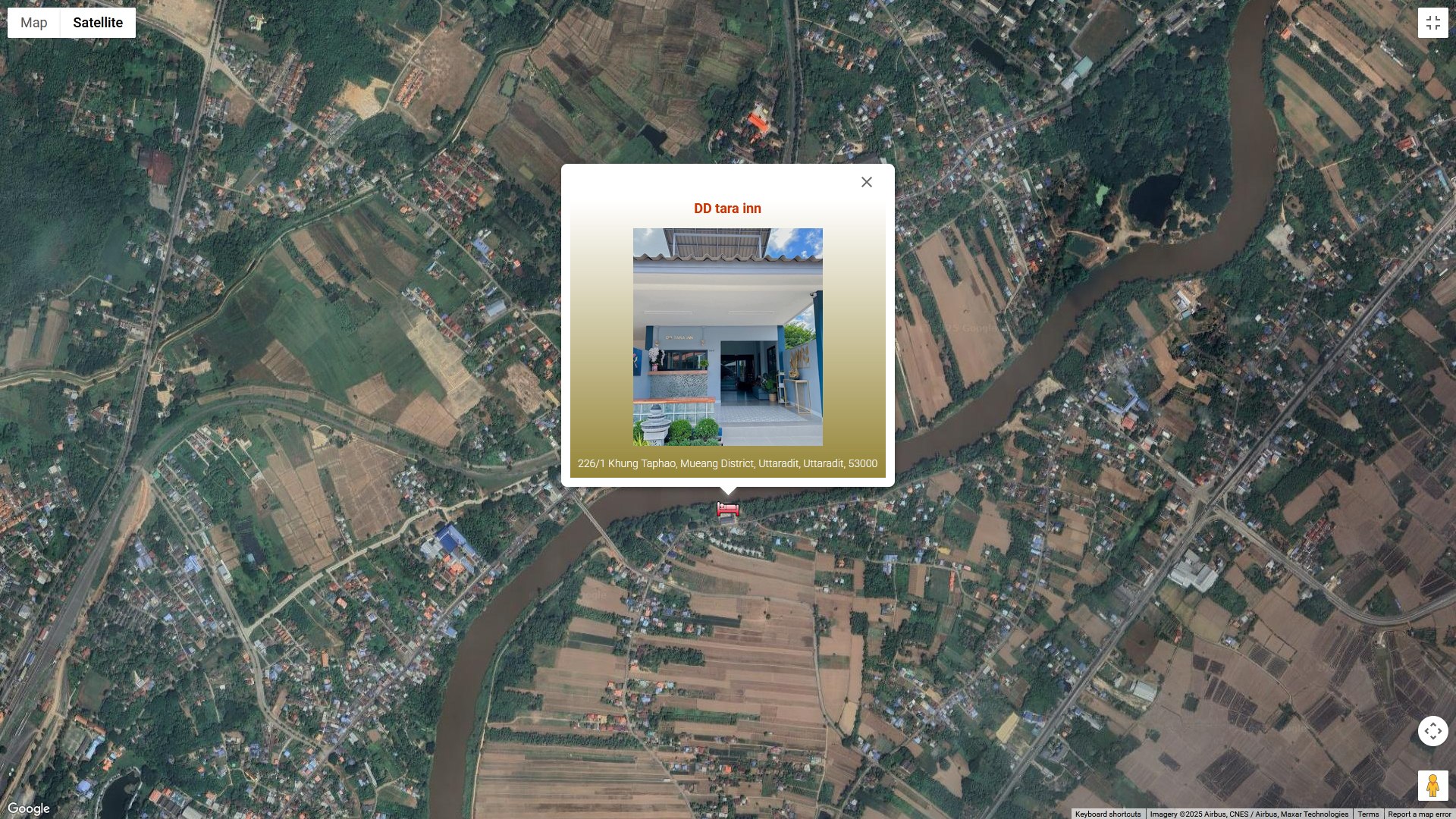Report a map error

pos(1419,814)
